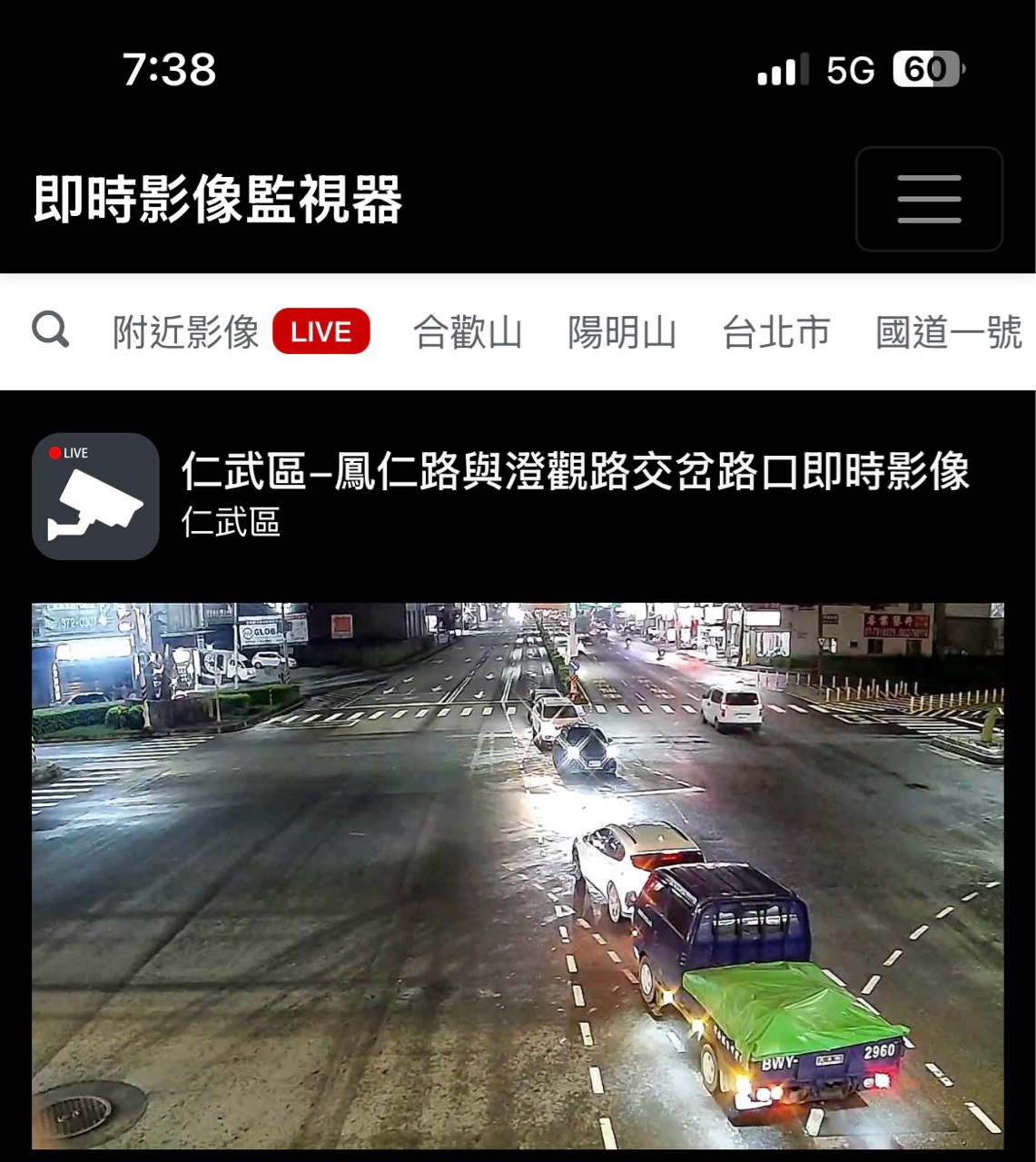Go to 即時影像監視器 home title
The width and height of the screenshot is (1036, 1162).
tap(218, 199)
